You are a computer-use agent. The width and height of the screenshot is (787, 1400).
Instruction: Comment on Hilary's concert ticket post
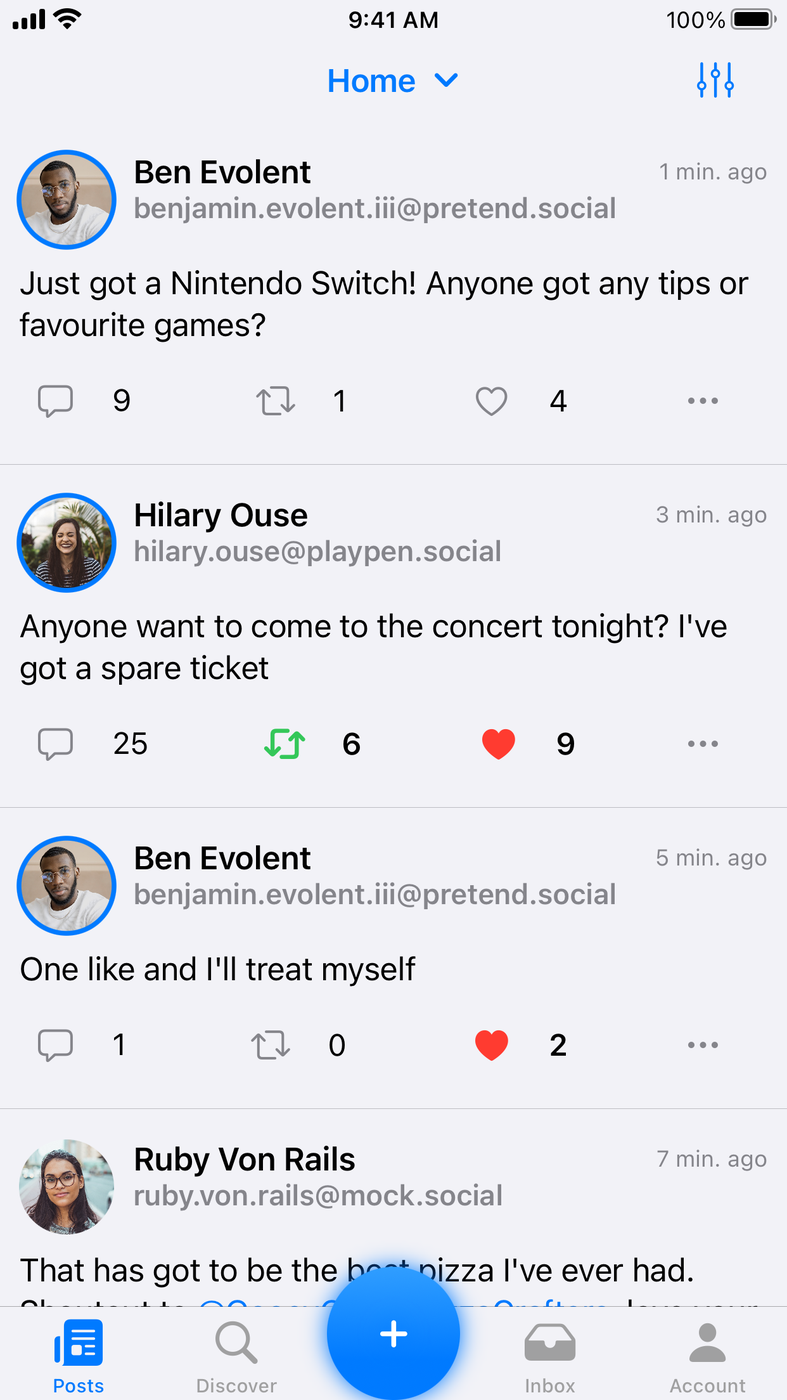click(x=55, y=744)
